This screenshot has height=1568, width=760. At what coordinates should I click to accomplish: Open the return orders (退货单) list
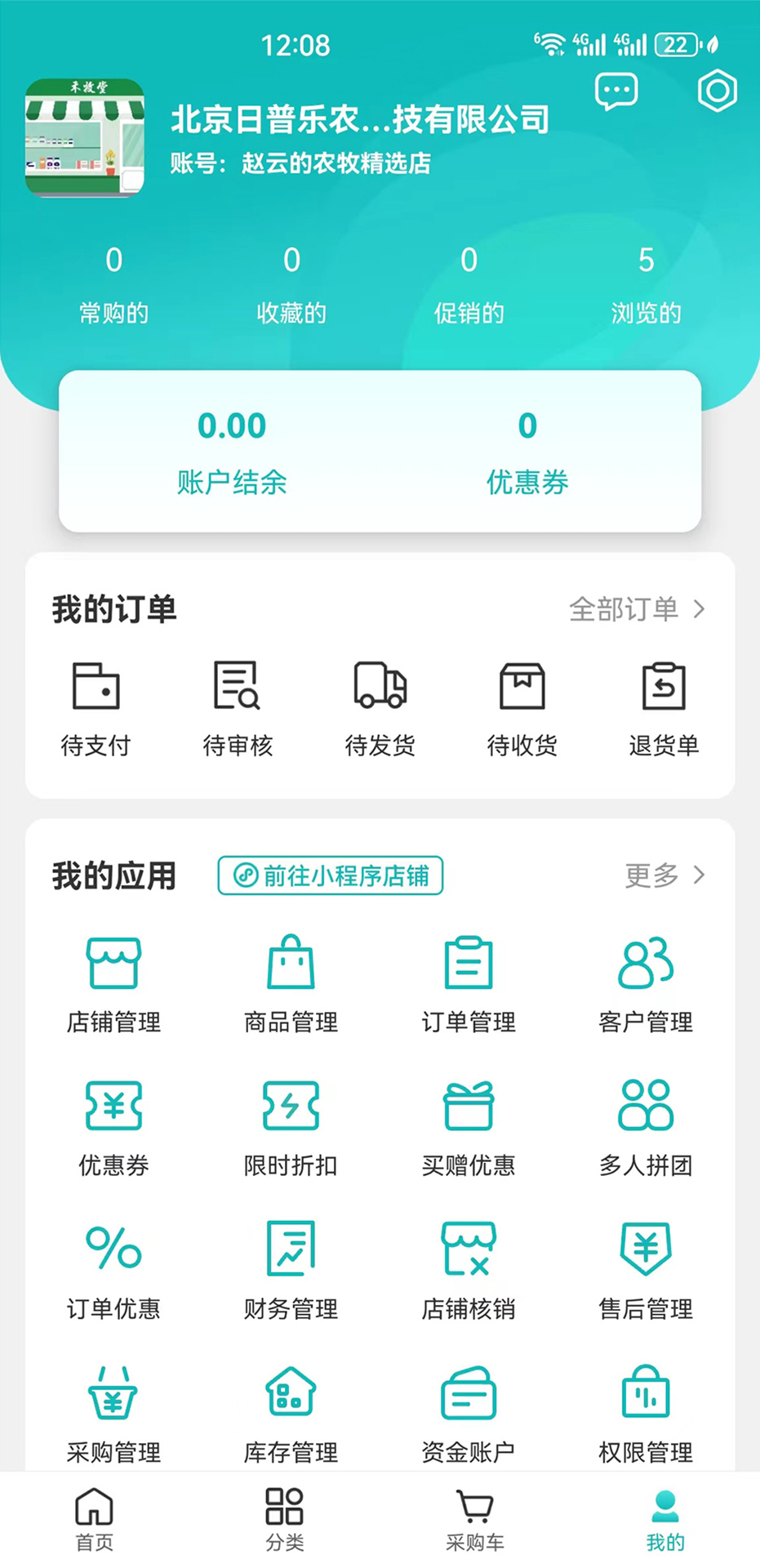tap(664, 706)
